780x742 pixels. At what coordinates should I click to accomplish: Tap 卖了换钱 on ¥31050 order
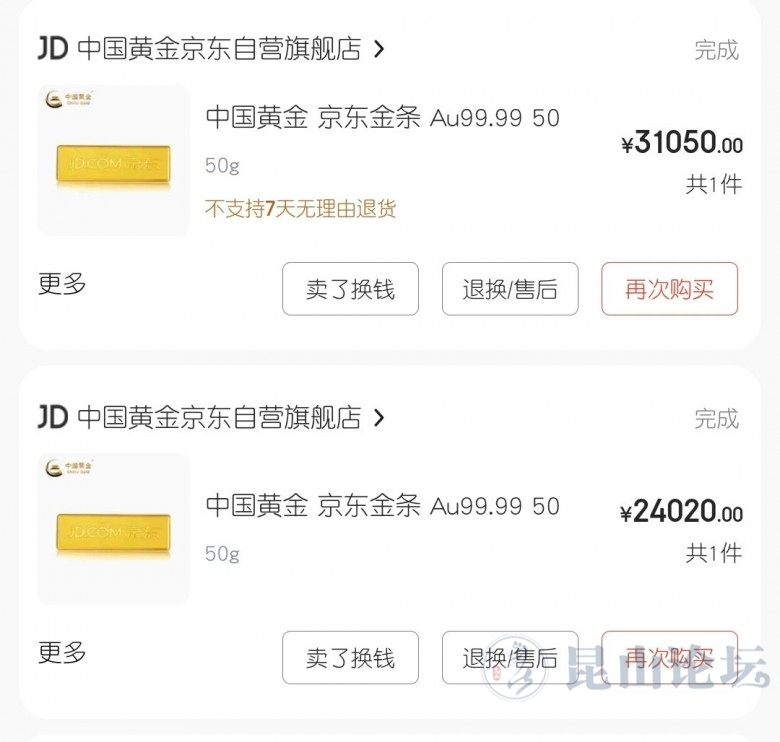coord(350,290)
